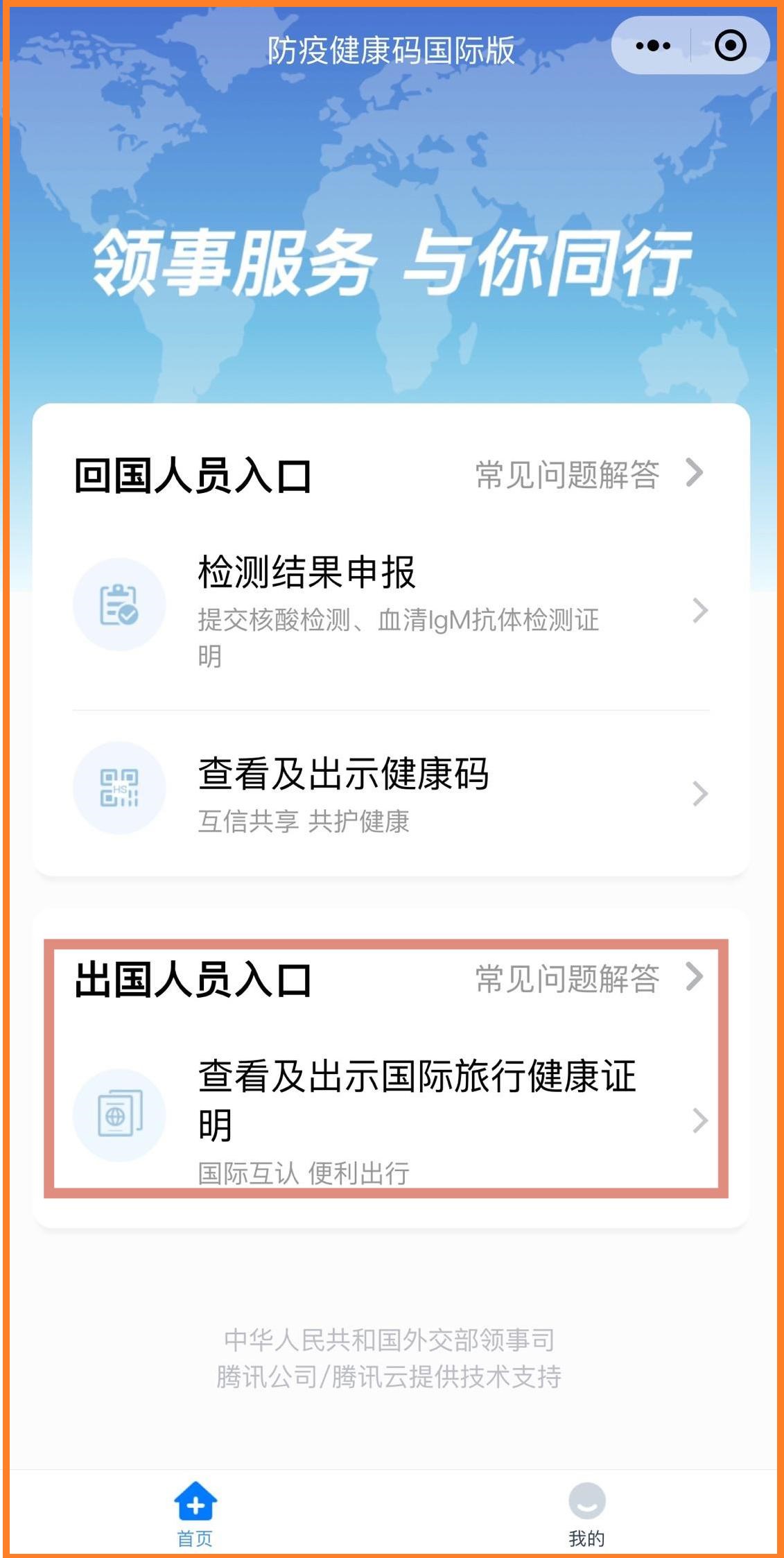Switch to the 我的 tab
This screenshot has height=1558, width=784.
pyautogui.click(x=586, y=1513)
